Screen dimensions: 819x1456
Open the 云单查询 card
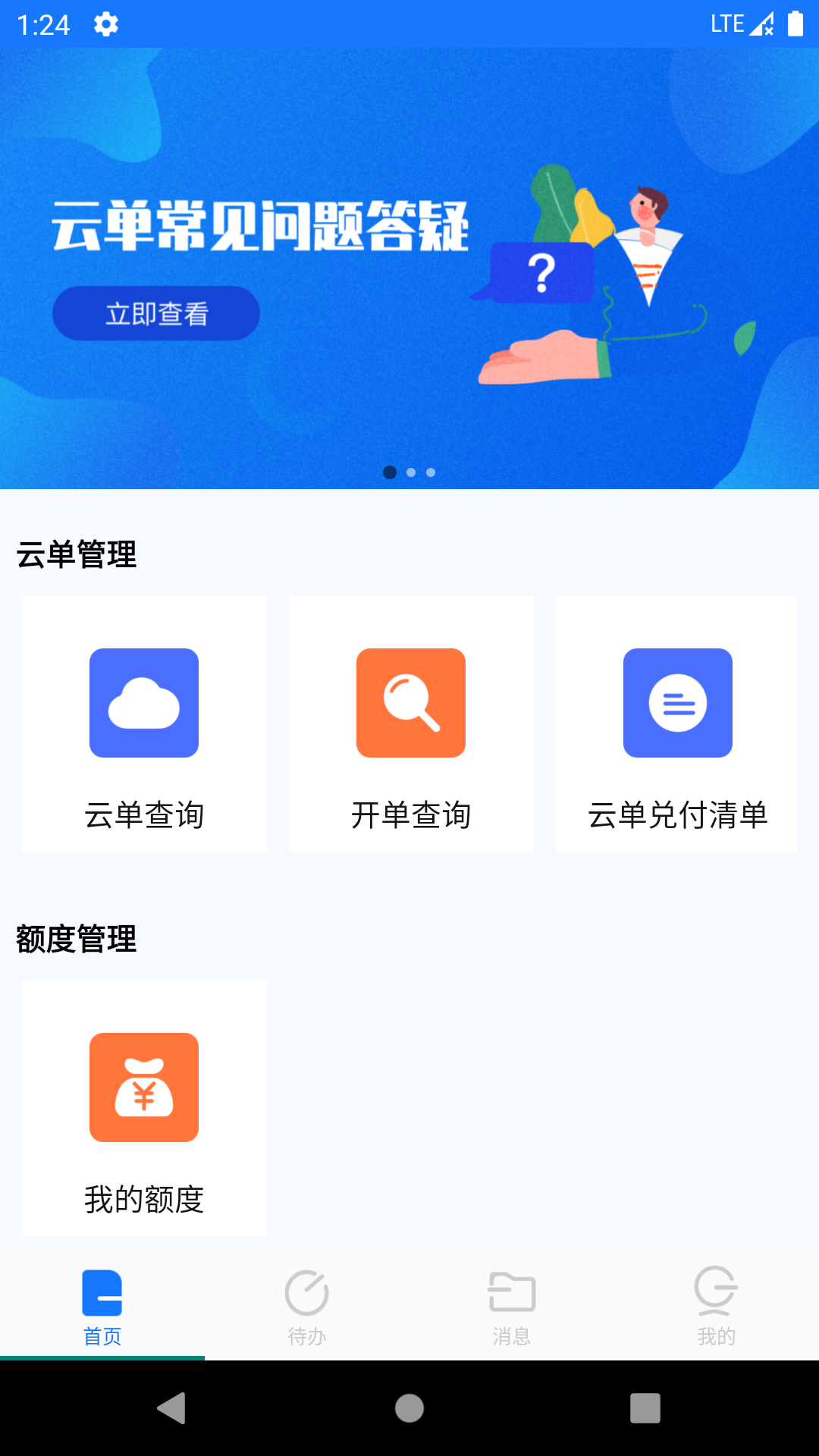pos(144,723)
